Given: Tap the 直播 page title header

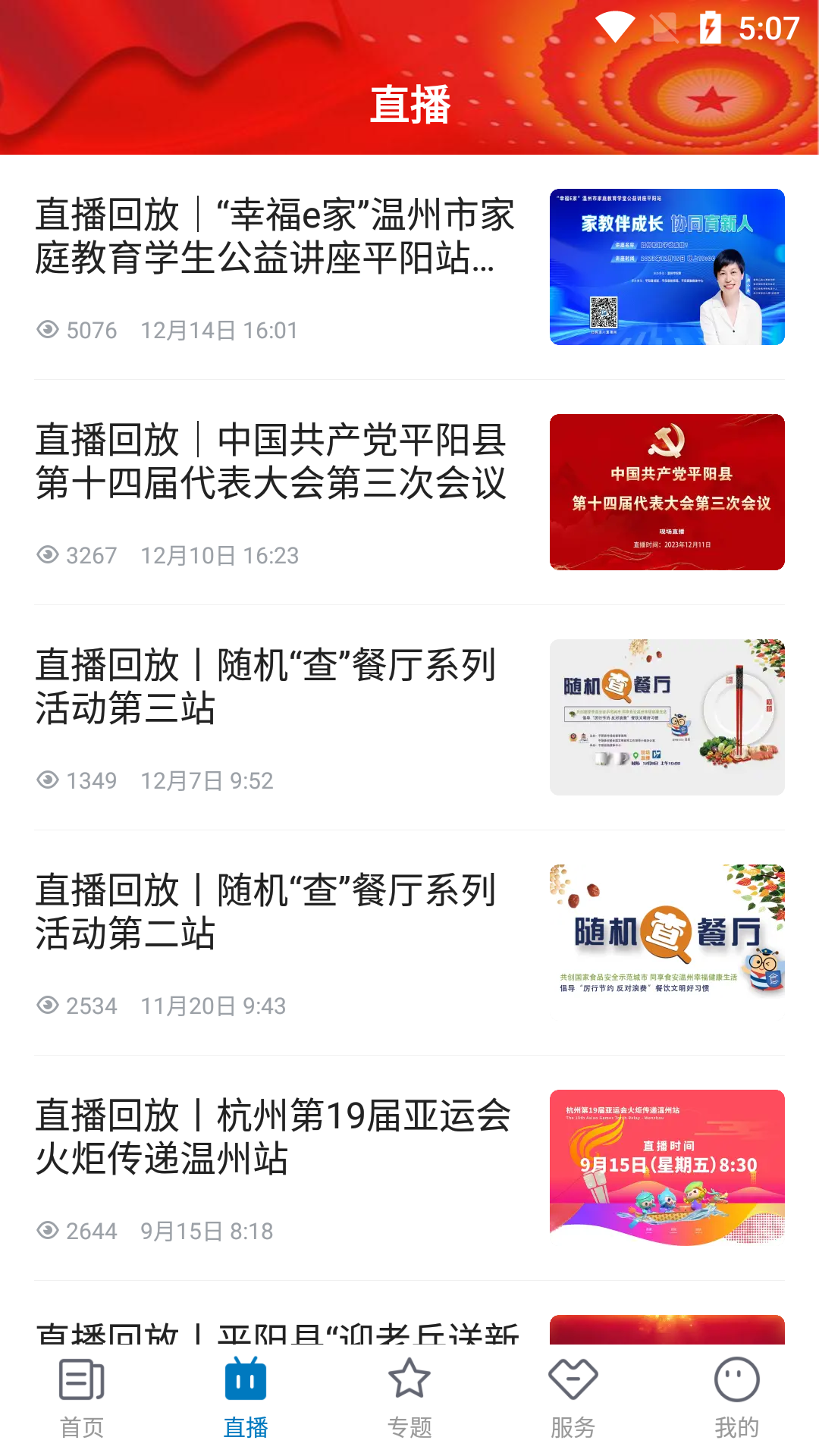Looking at the screenshot, I should 409,105.
